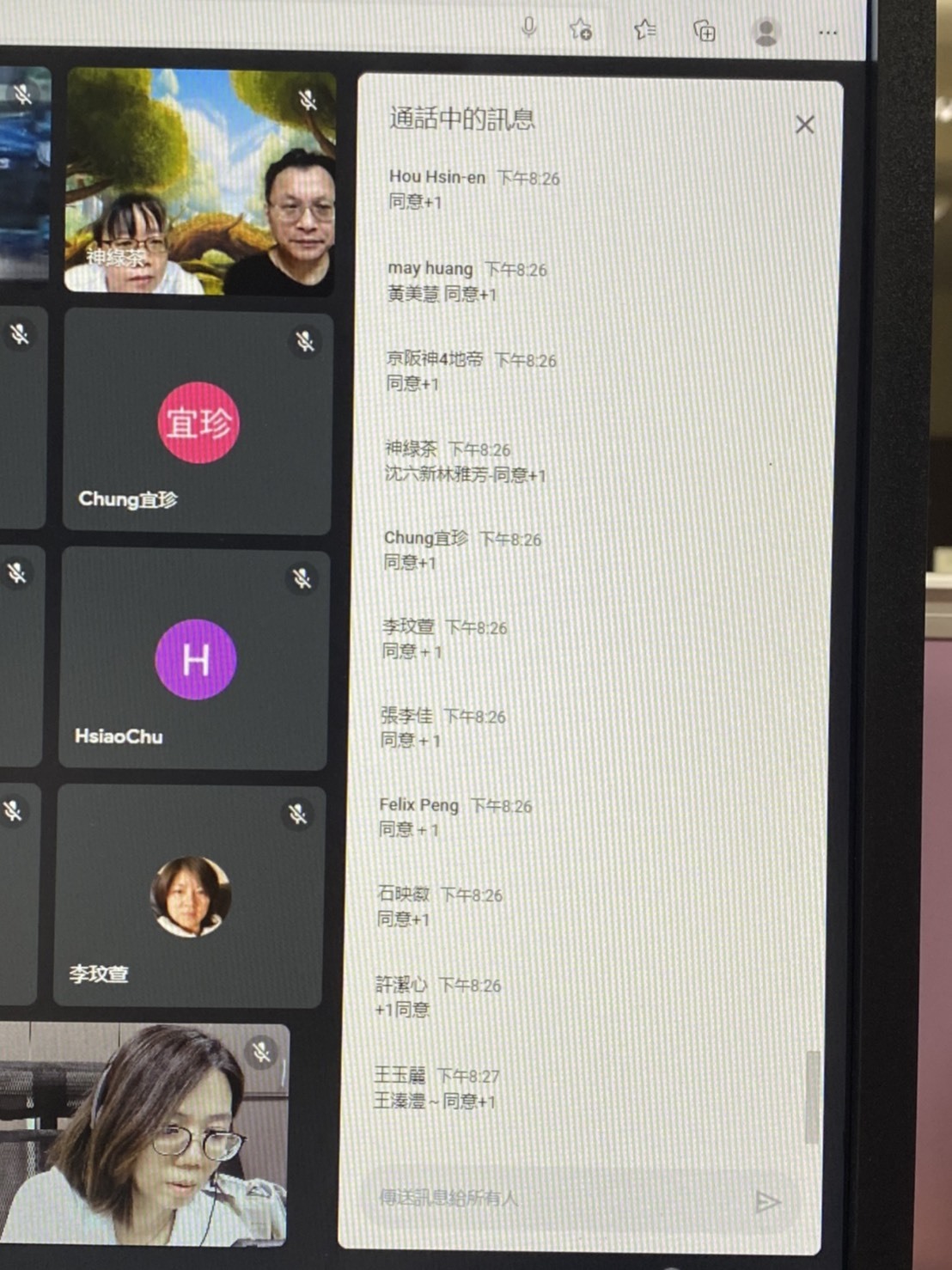Tap the microphone icon in browser toolbar

pyautogui.click(x=528, y=28)
